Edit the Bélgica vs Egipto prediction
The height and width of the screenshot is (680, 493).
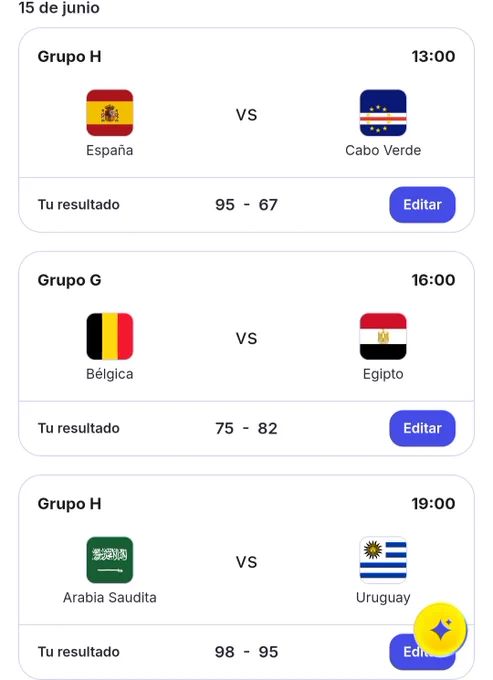[422, 428]
